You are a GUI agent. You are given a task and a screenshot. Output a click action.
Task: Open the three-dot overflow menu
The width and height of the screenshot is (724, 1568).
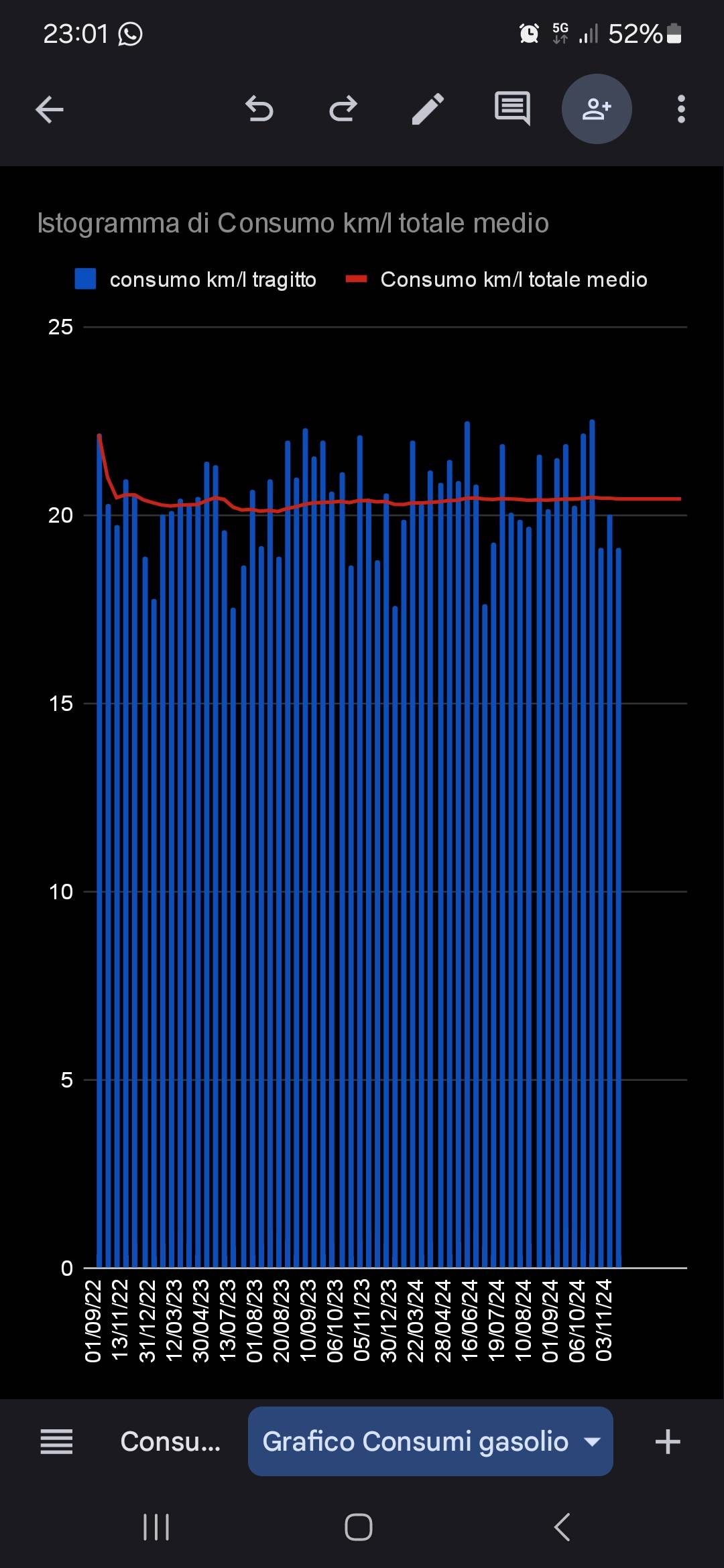click(681, 109)
